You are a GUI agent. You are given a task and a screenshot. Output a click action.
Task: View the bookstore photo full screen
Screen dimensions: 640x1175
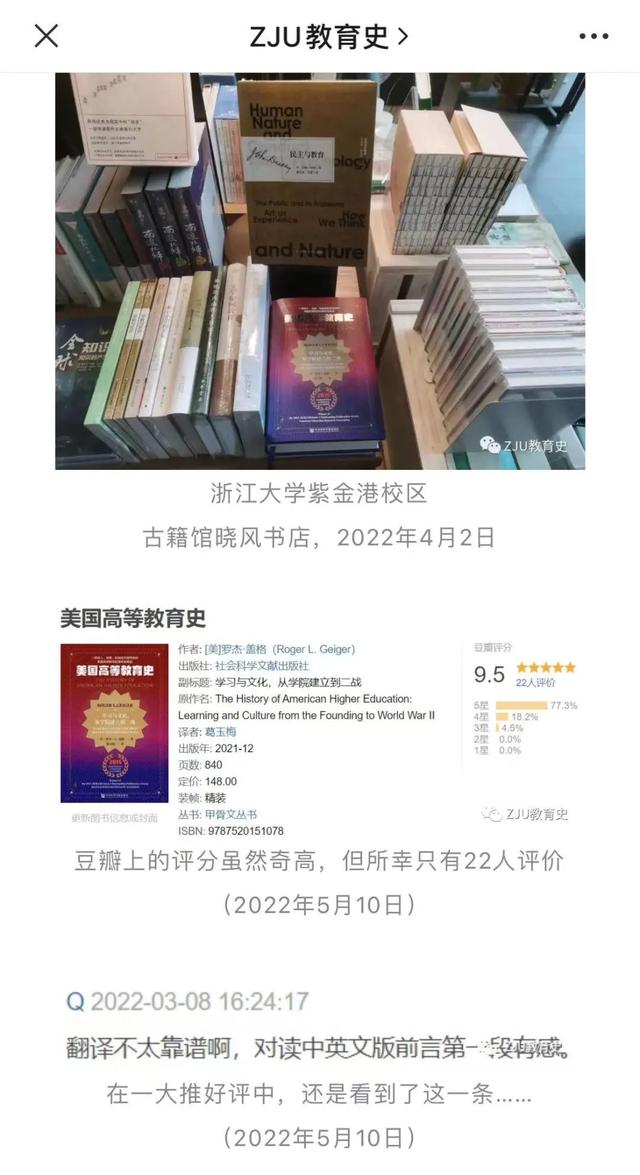click(x=320, y=270)
